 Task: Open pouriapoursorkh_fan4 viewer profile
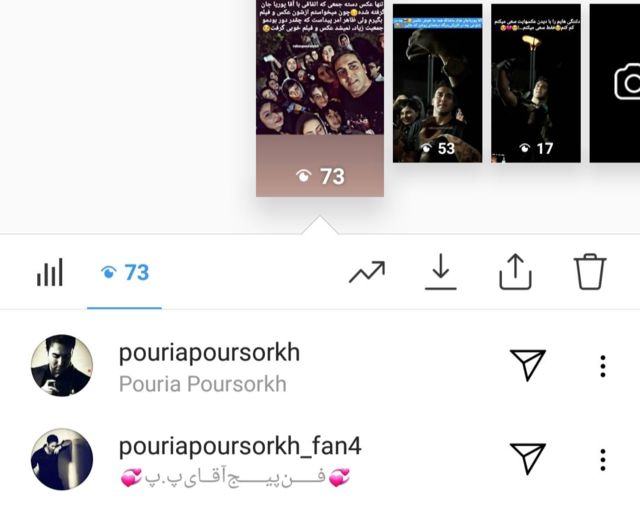click(x=62, y=459)
